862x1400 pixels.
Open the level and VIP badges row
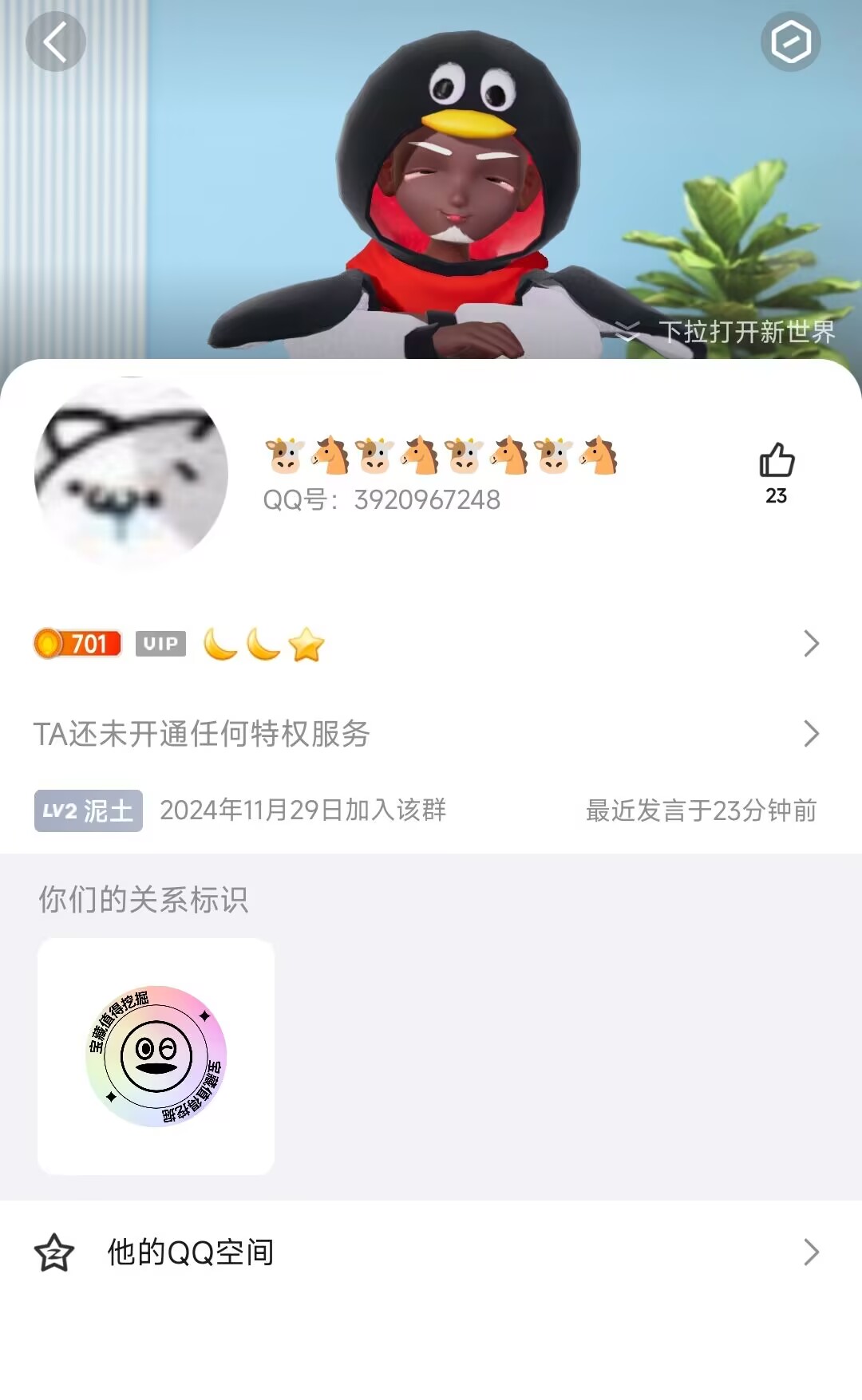(x=431, y=644)
